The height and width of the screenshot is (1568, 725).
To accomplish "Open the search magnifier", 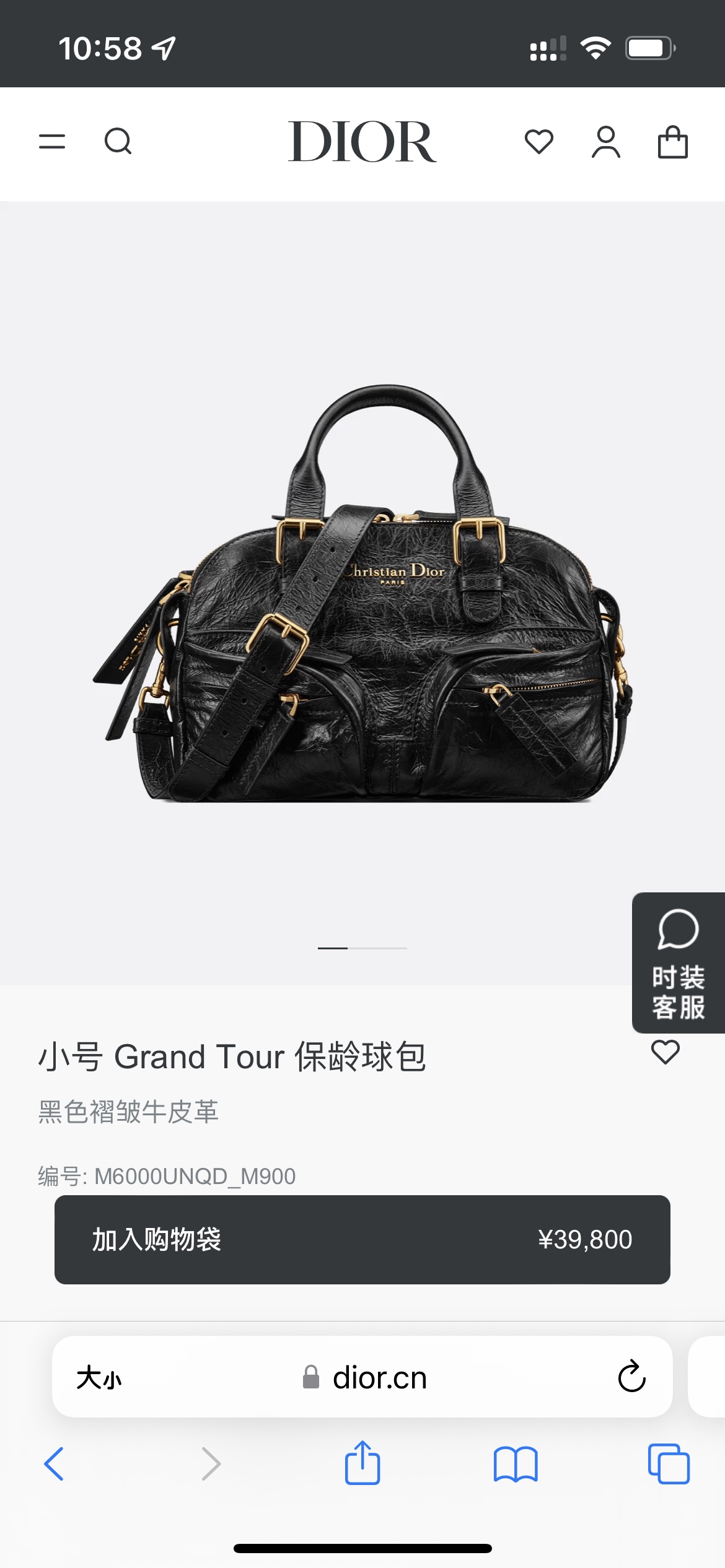I will [x=118, y=141].
